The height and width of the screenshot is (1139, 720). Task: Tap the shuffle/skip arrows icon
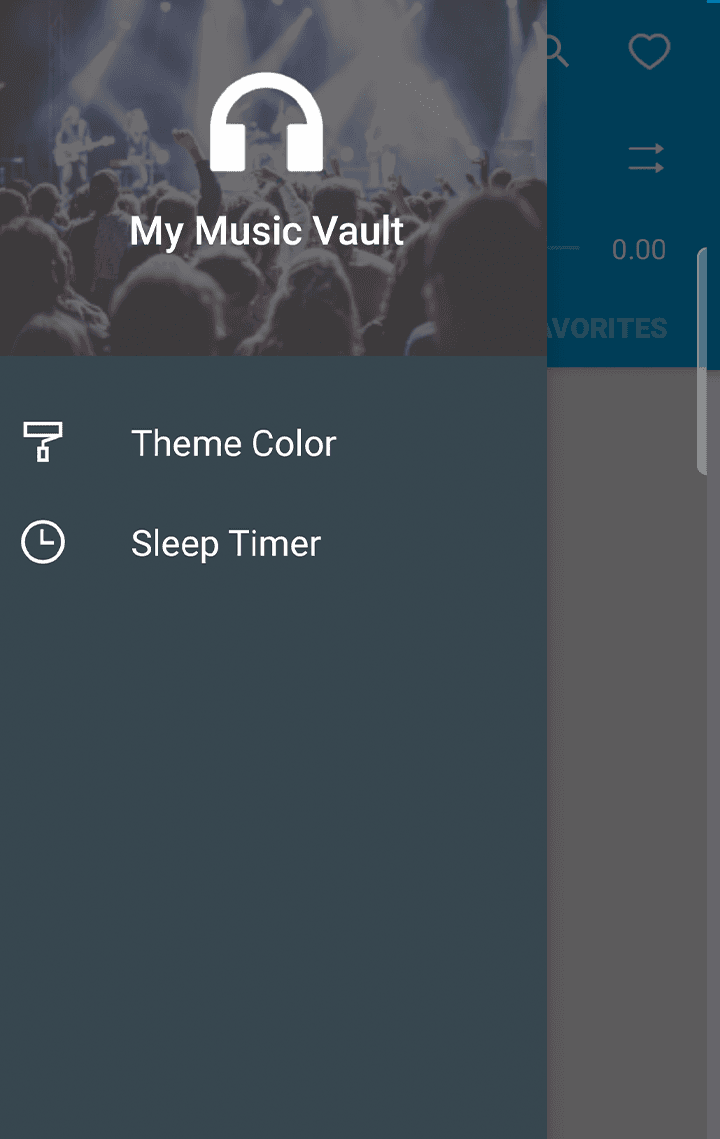point(646,156)
